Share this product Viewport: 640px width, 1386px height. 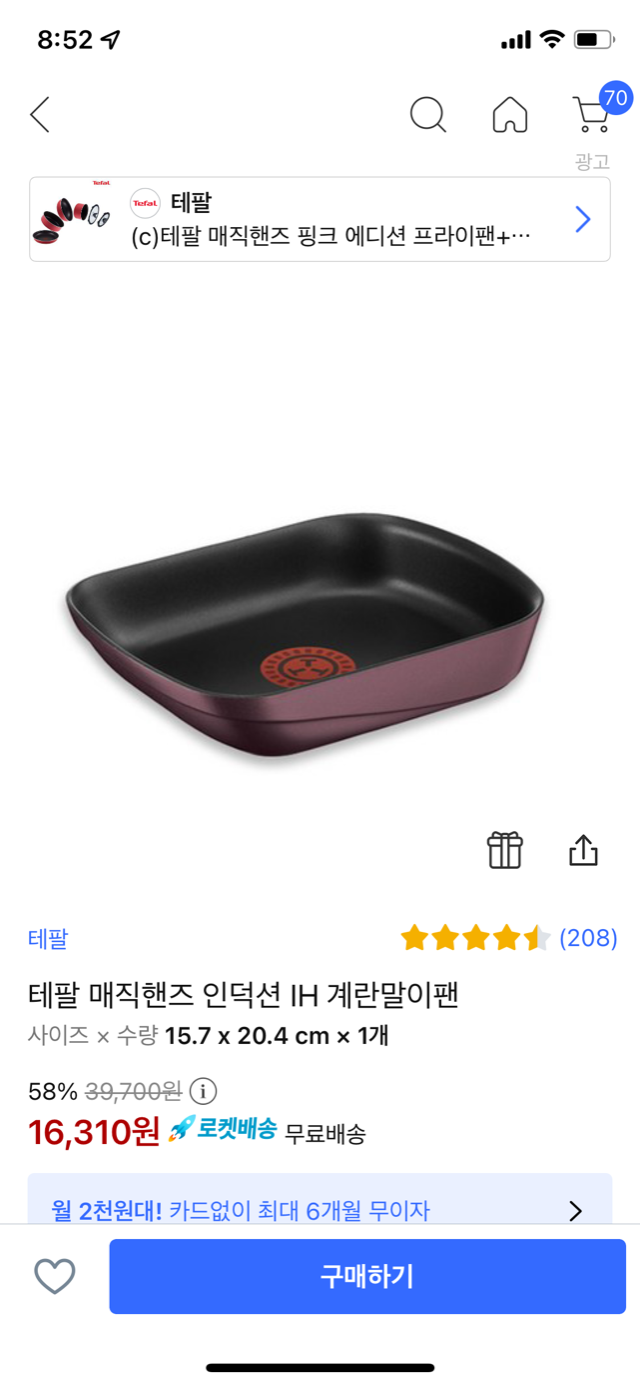[x=583, y=850]
